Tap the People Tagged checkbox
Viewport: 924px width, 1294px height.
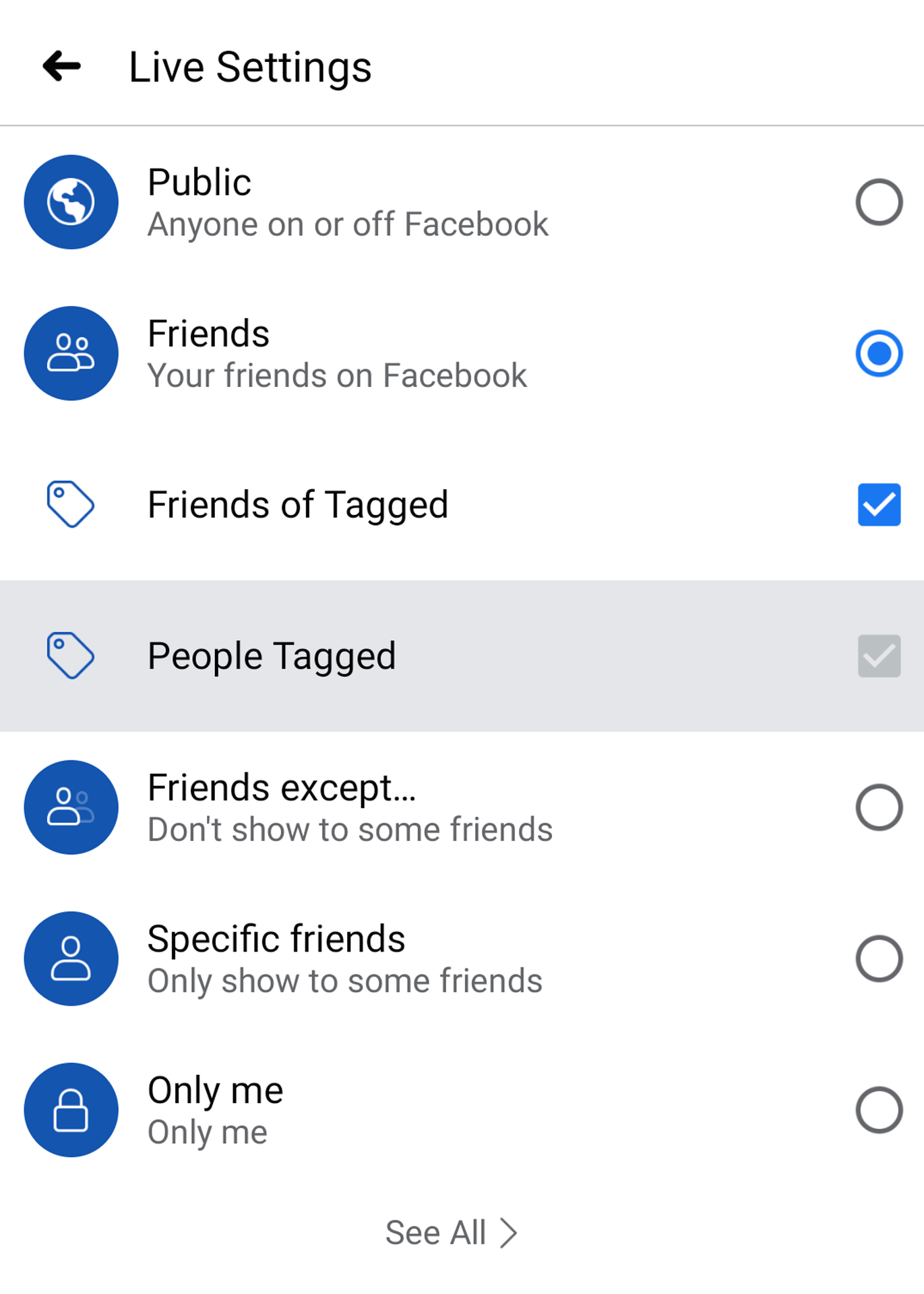[x=878, y=656]
